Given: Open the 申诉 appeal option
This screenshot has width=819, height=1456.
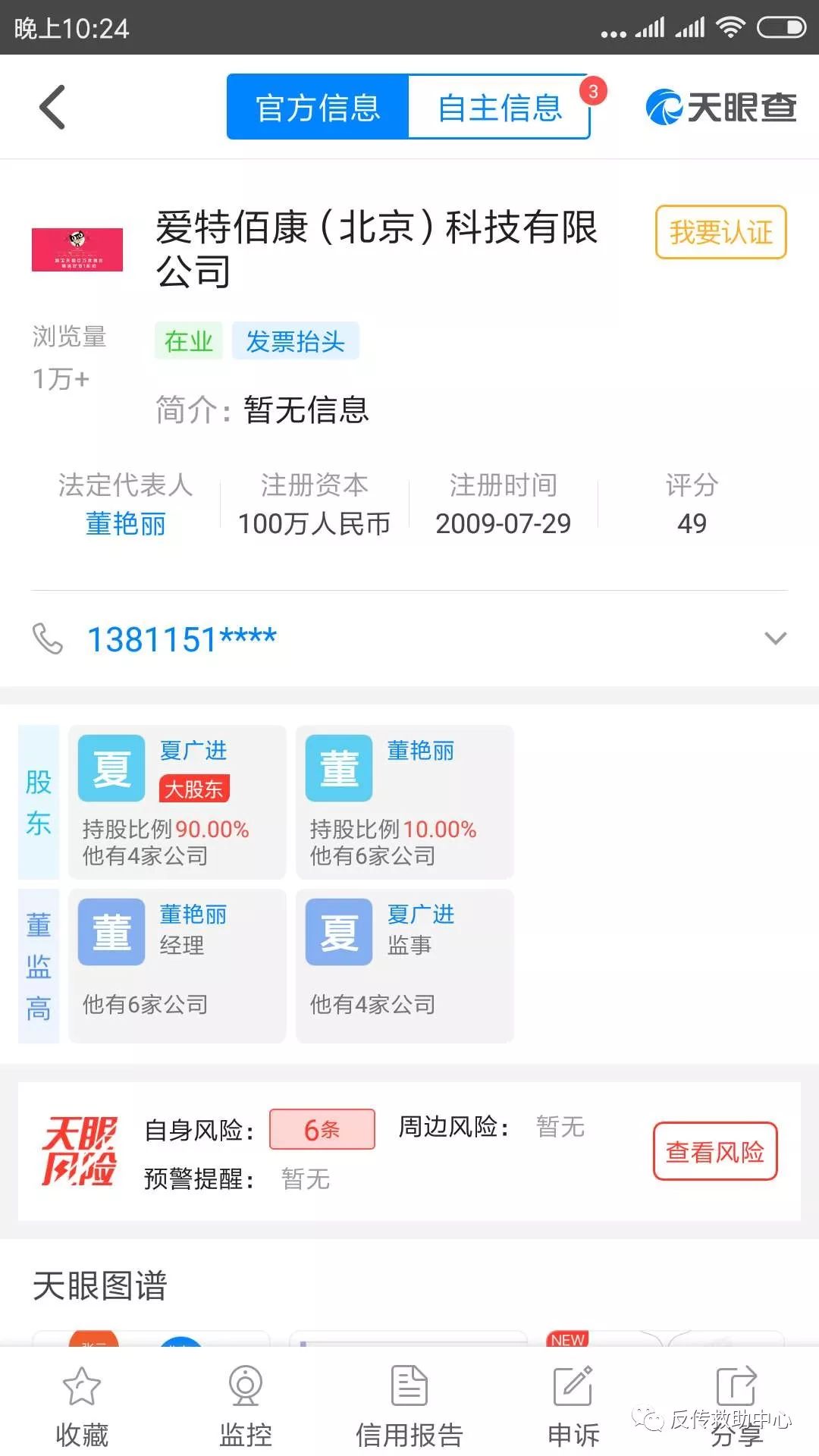Looking at the screenshot, I should 573,1405.
